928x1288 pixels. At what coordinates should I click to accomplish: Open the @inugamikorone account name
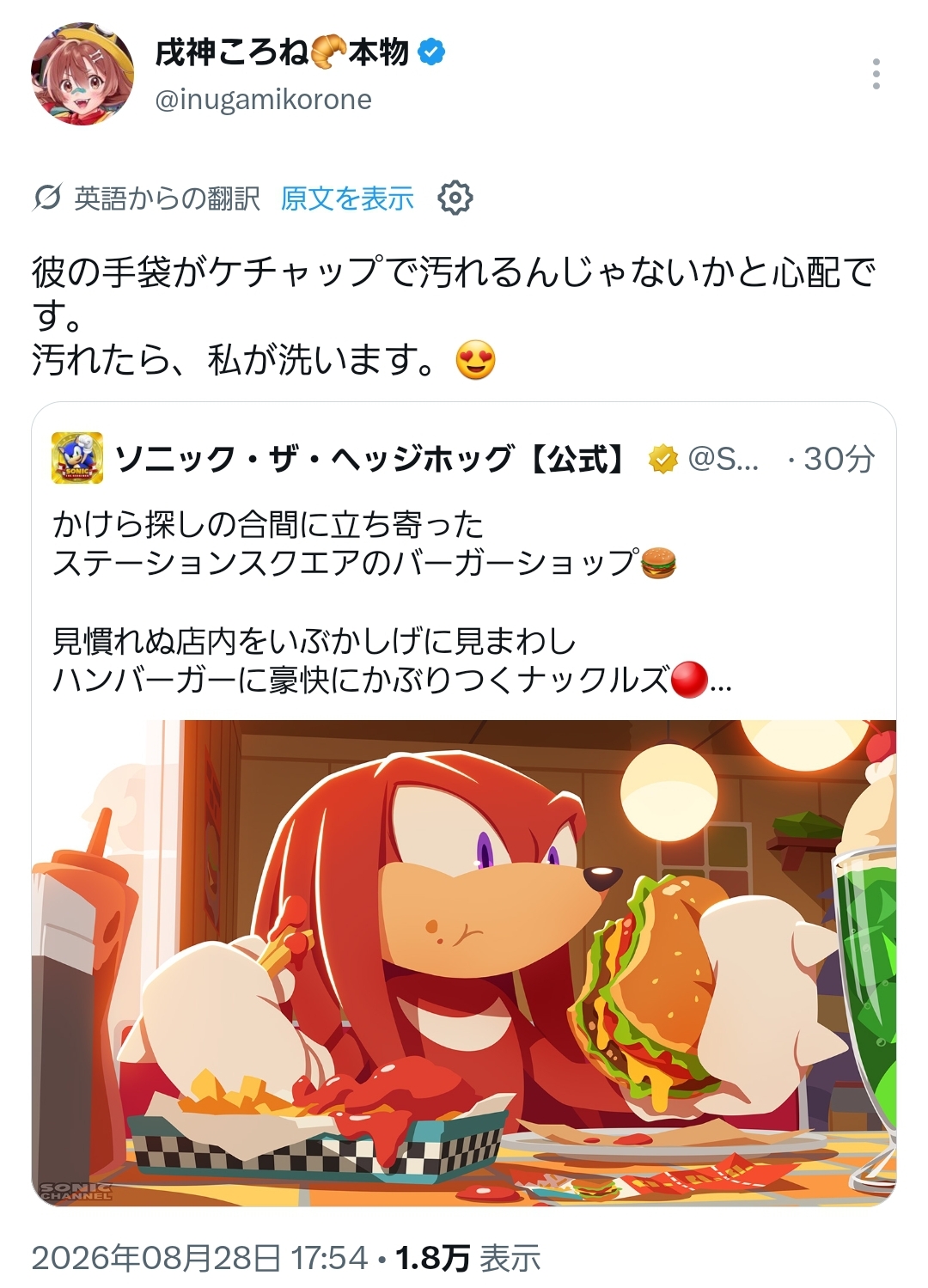click(x=264, y=100)
